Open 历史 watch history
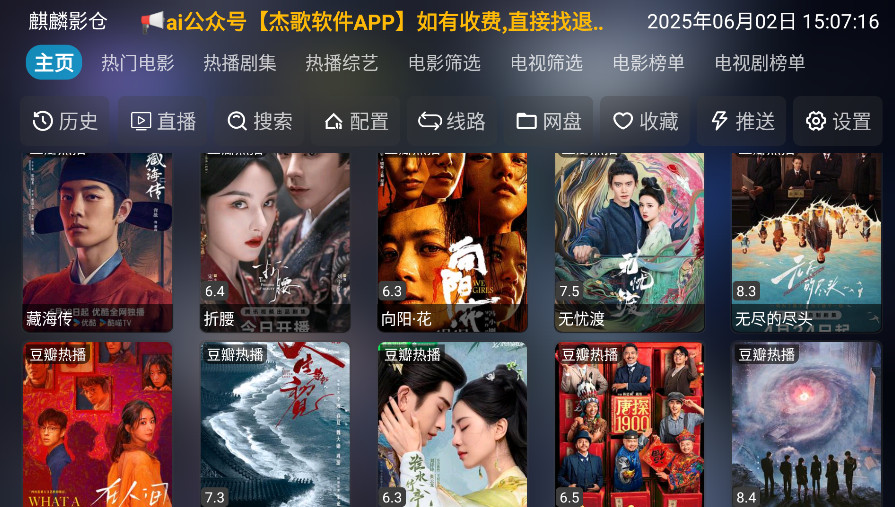895x507 pixels. [x=66, y=122]
